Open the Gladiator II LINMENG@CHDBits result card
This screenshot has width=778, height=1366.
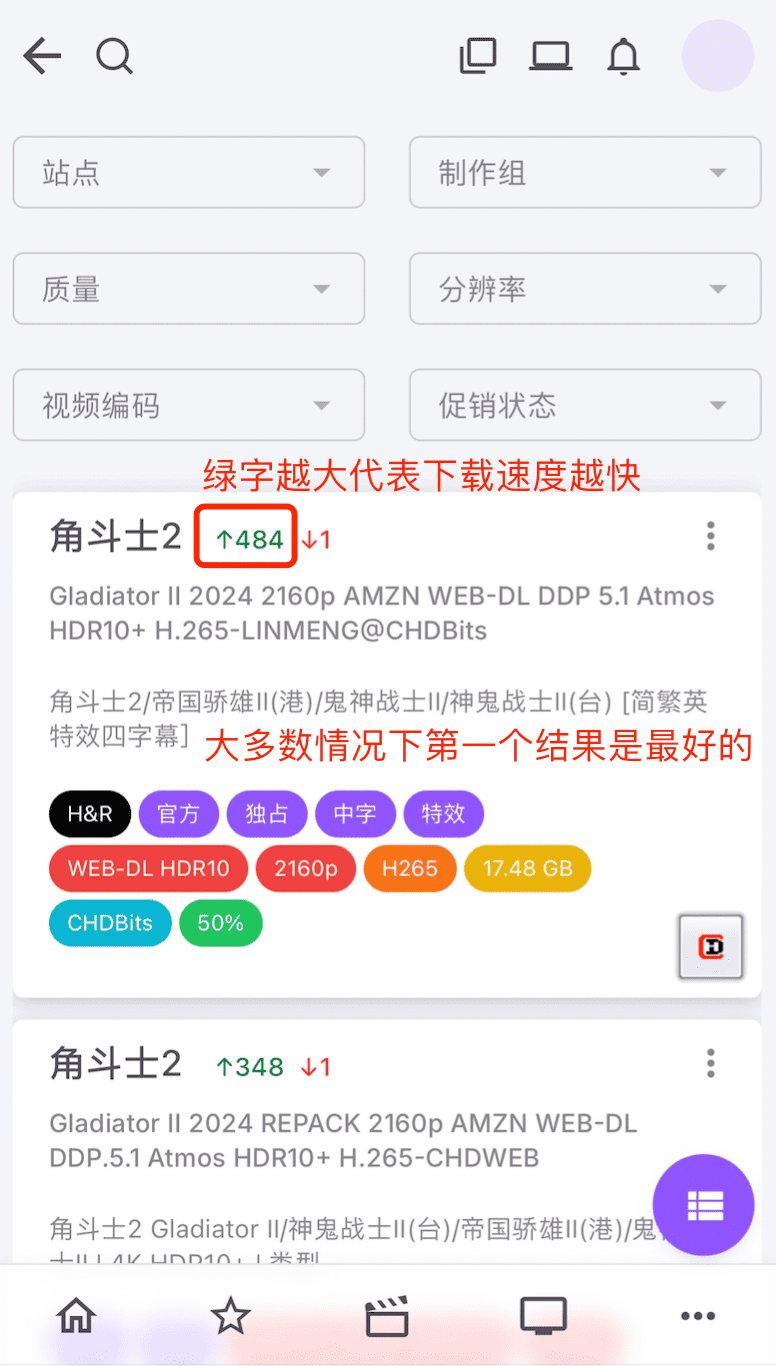coord(380,613)
